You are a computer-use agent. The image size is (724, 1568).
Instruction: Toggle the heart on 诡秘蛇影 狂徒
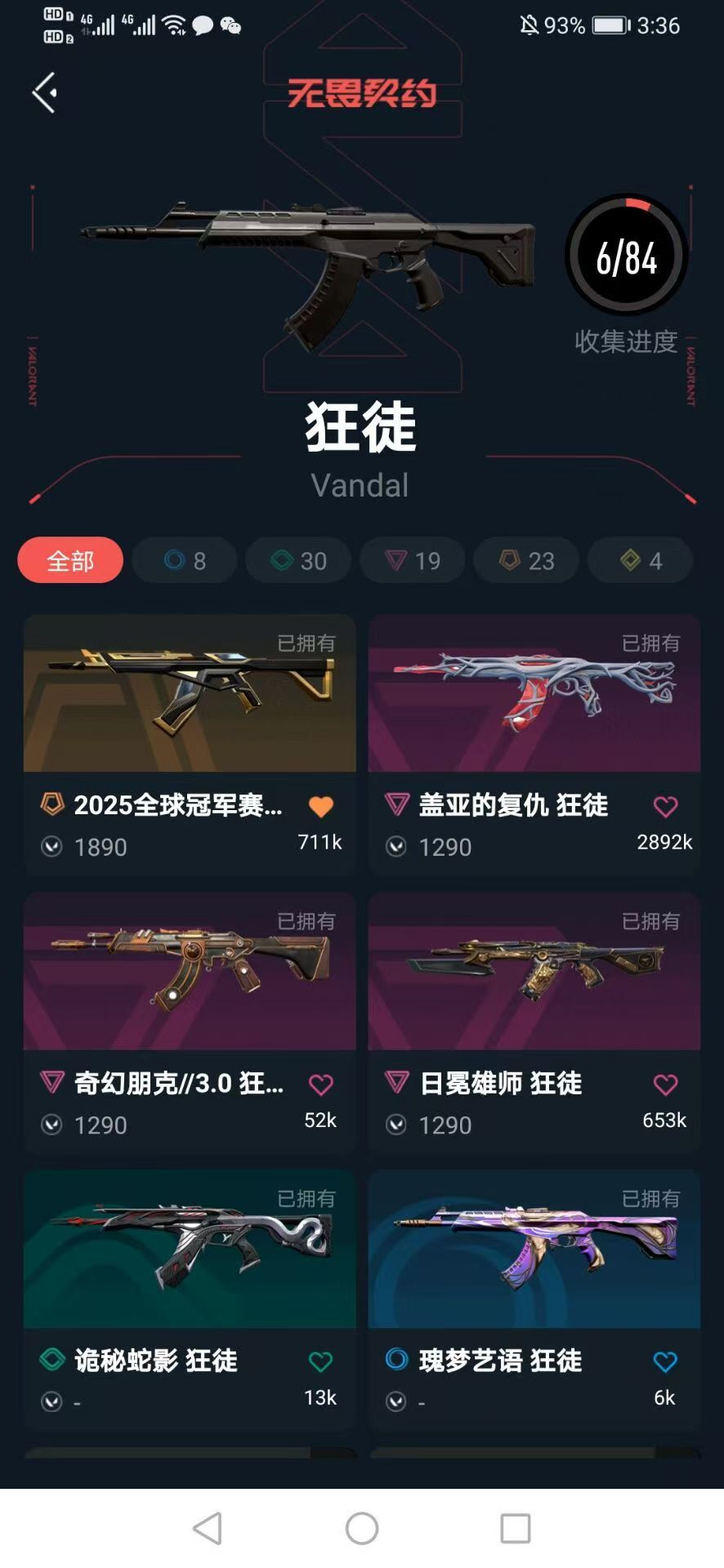coord(321,1361)
